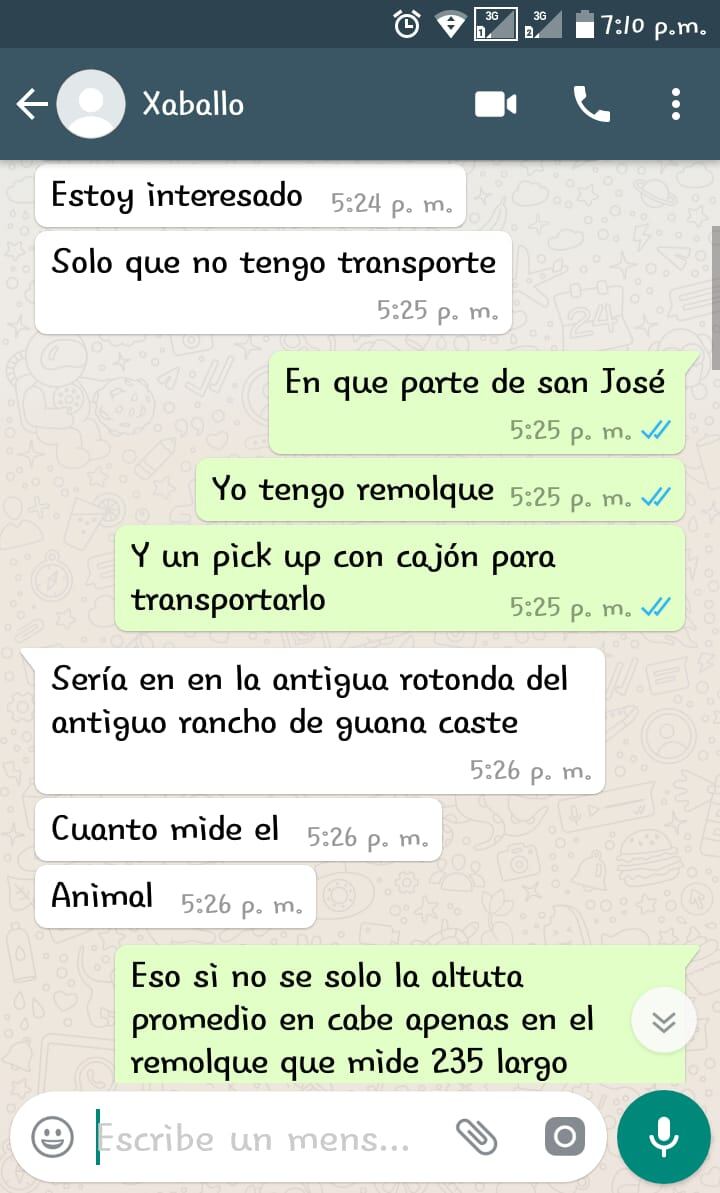Screen dimensions: 720x1193
Task: Start a voice call with Xaballo
Action: pyautogui.click(x=591, y=104)
